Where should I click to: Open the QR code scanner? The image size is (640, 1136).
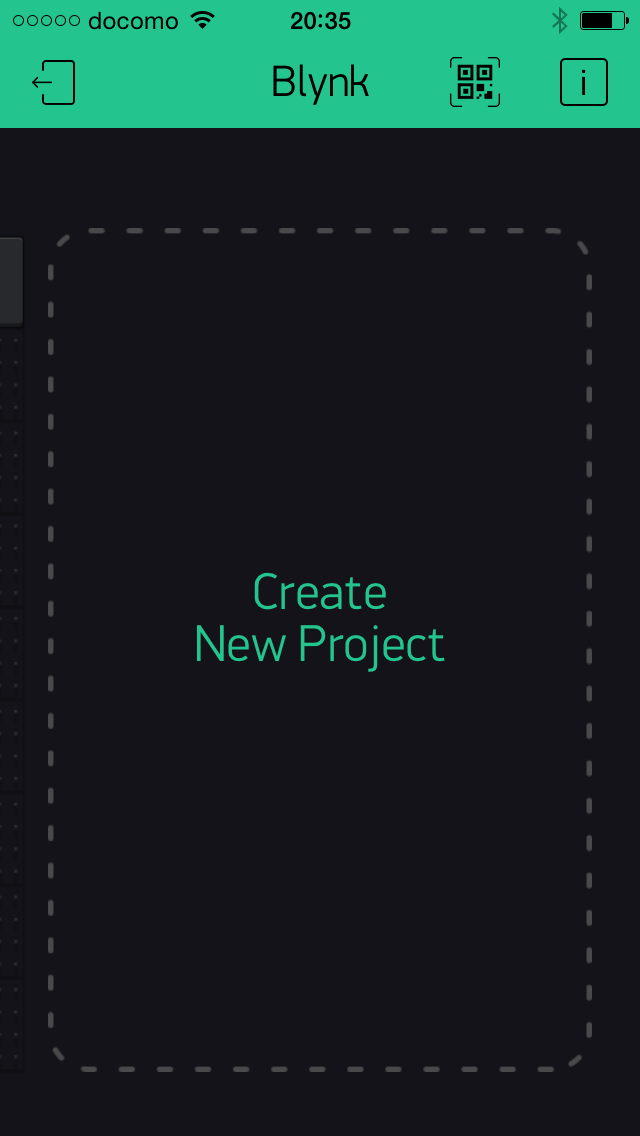pyautogui.click(x=475, y=83)
